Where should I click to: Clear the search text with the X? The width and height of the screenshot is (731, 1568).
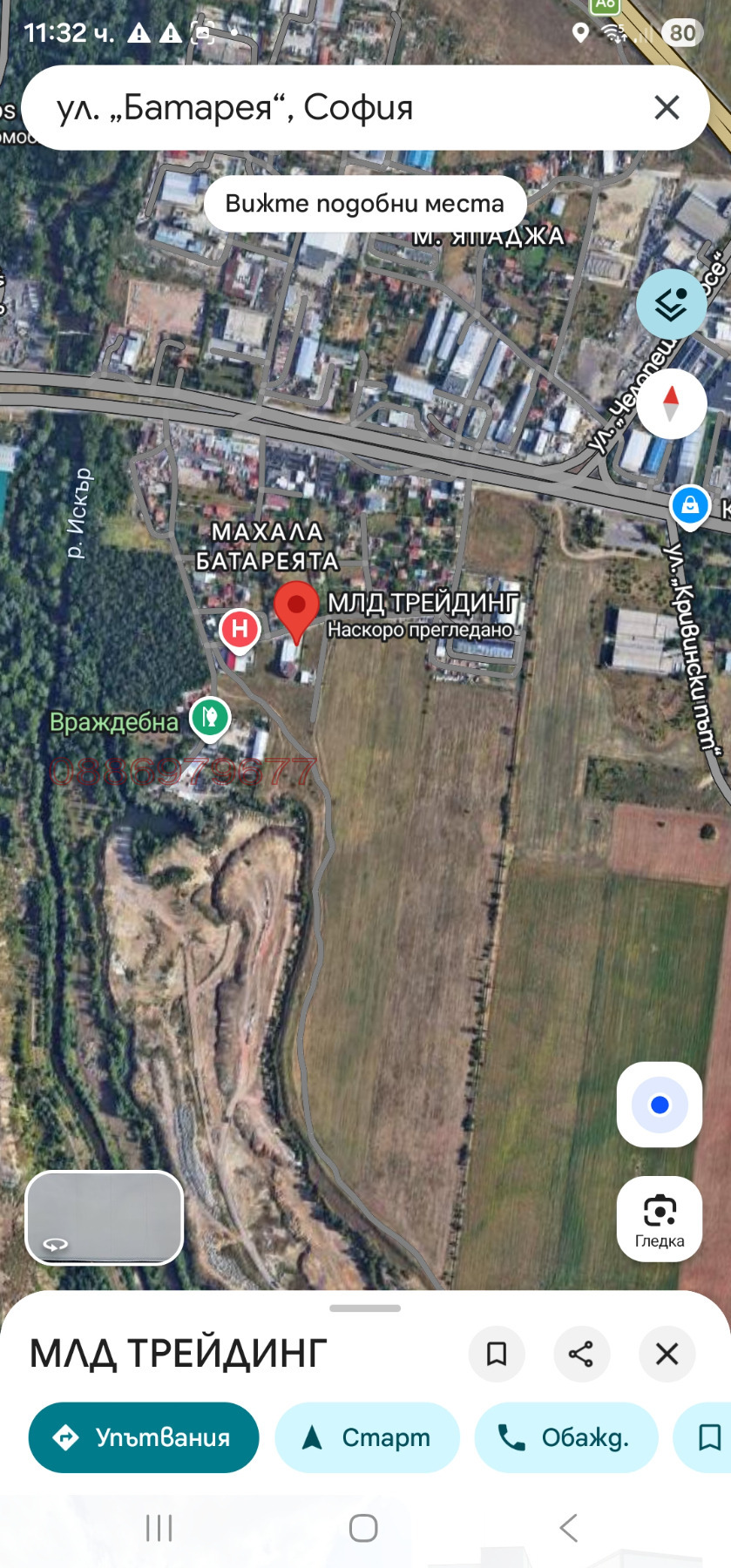coord(667,108)
